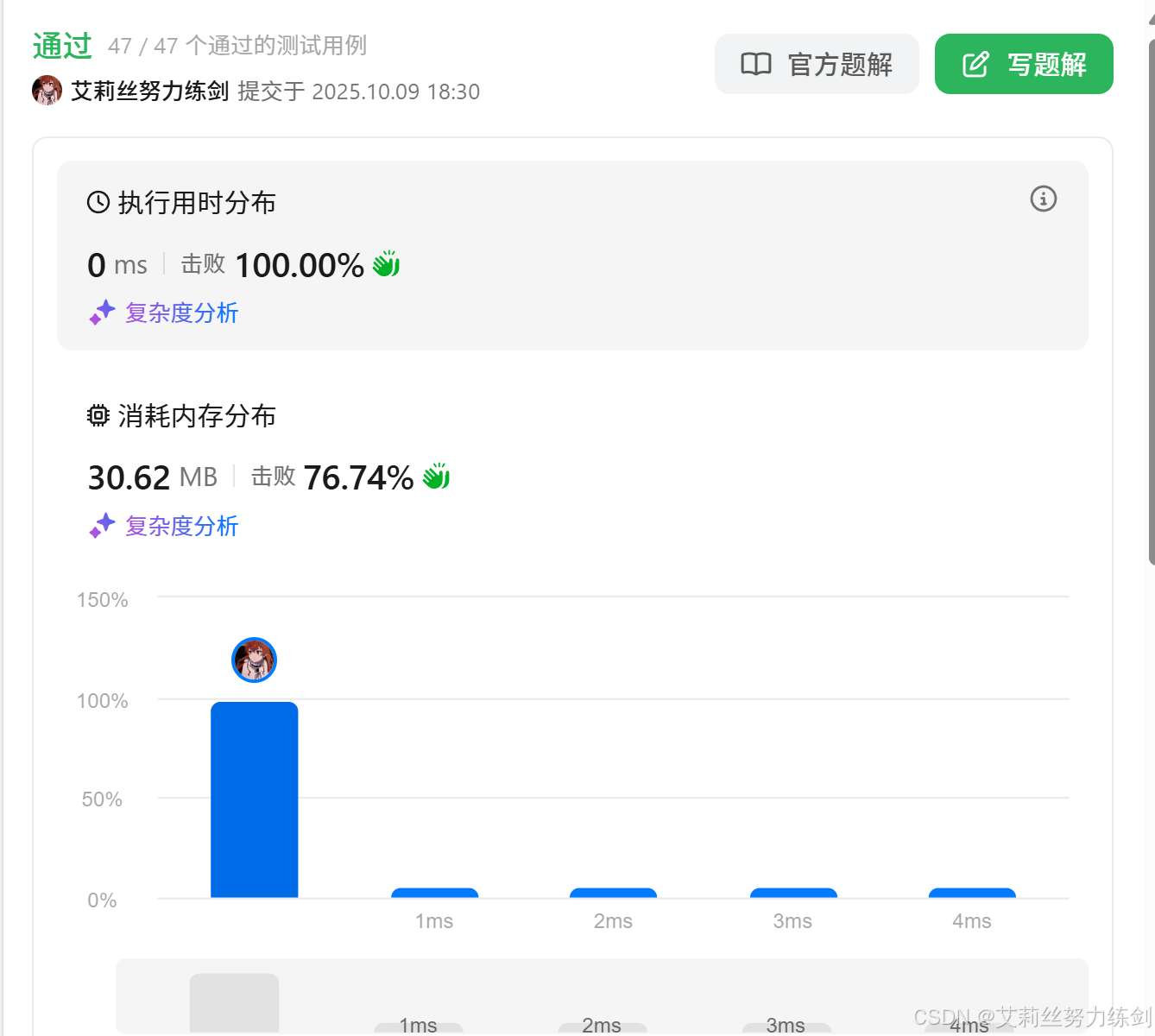
Task: Open 艾莉丝努力练剑's user profile
Action: point(148,91)
